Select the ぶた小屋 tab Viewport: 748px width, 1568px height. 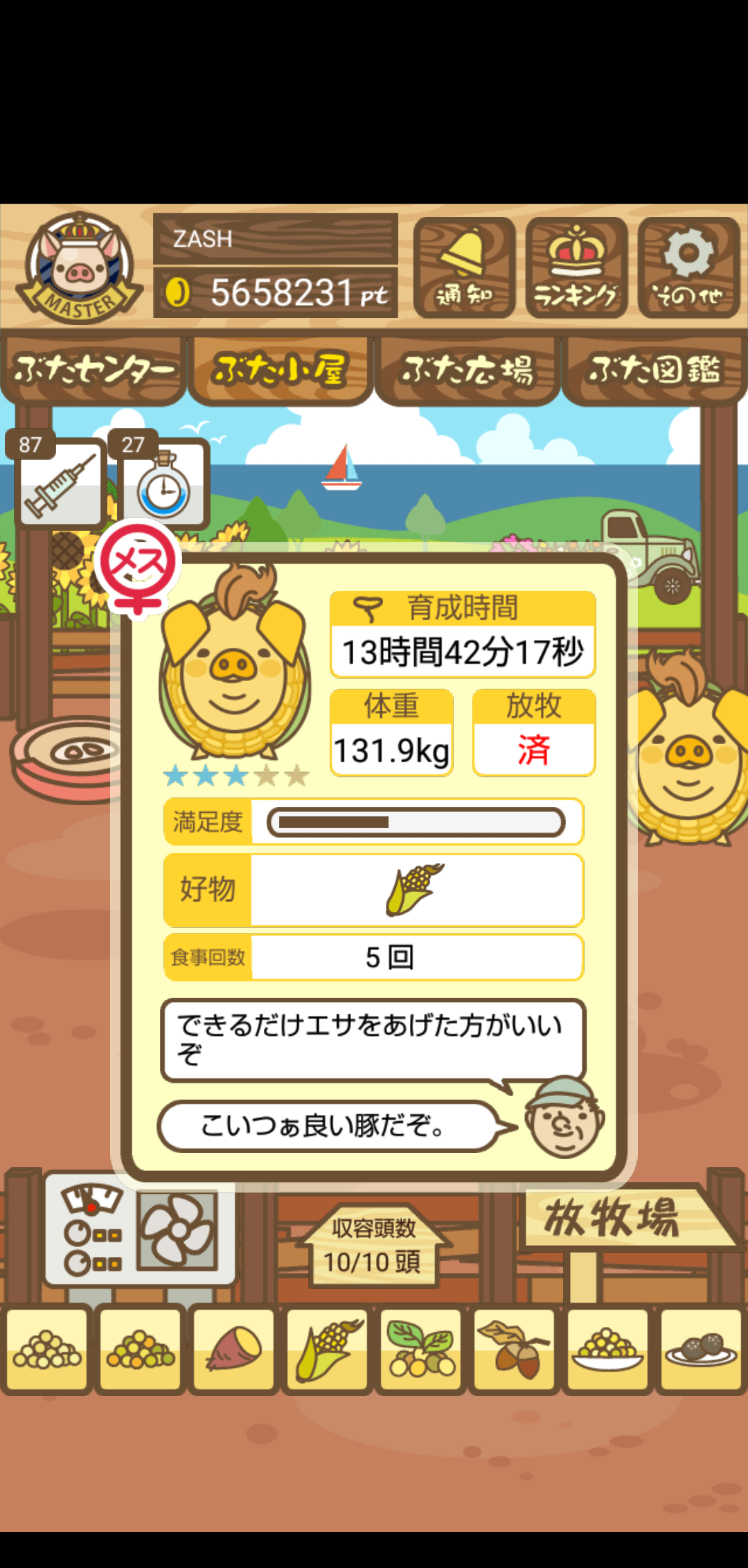point(280,370)
